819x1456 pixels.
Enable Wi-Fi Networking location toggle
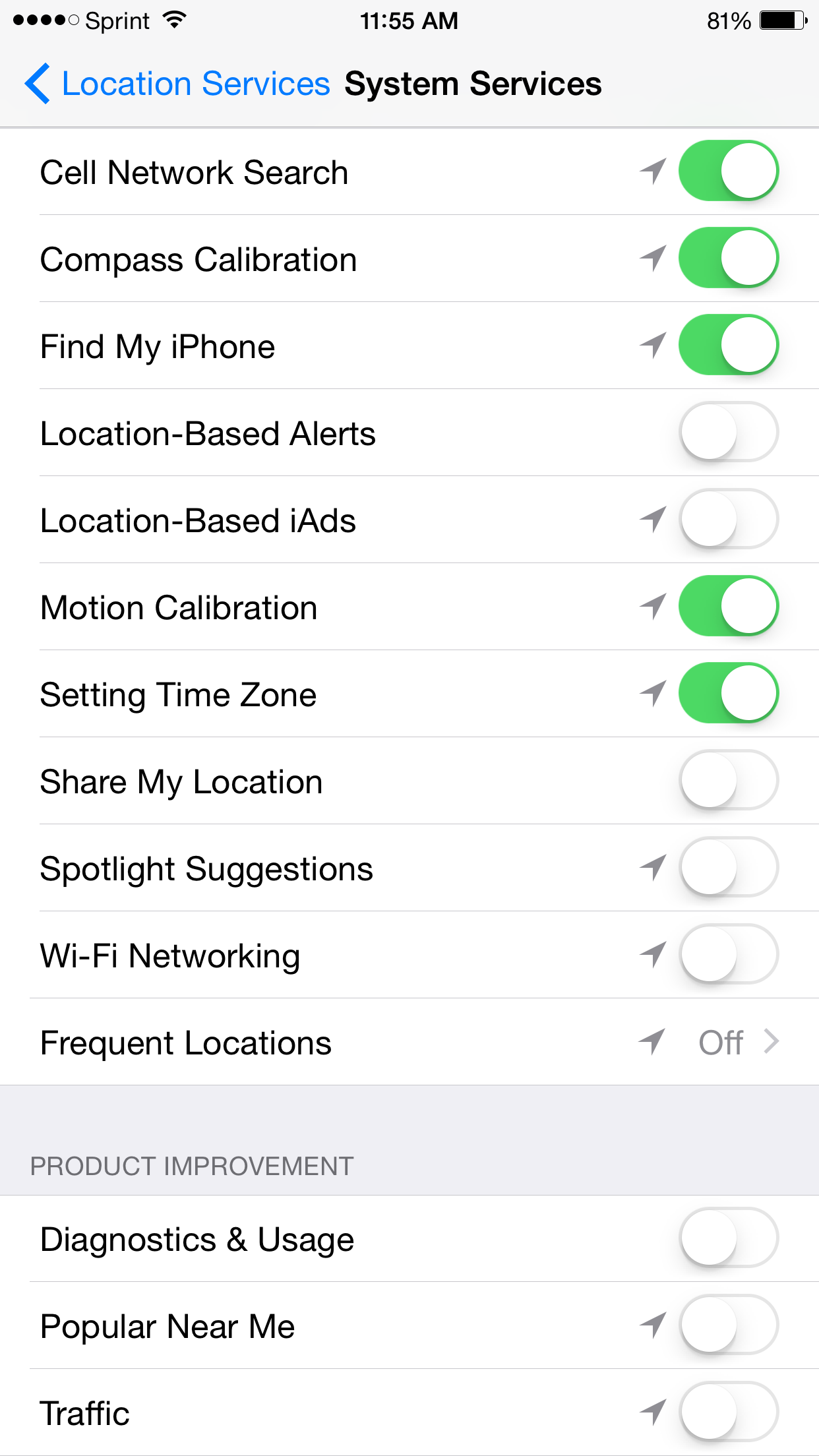point(729,954)
